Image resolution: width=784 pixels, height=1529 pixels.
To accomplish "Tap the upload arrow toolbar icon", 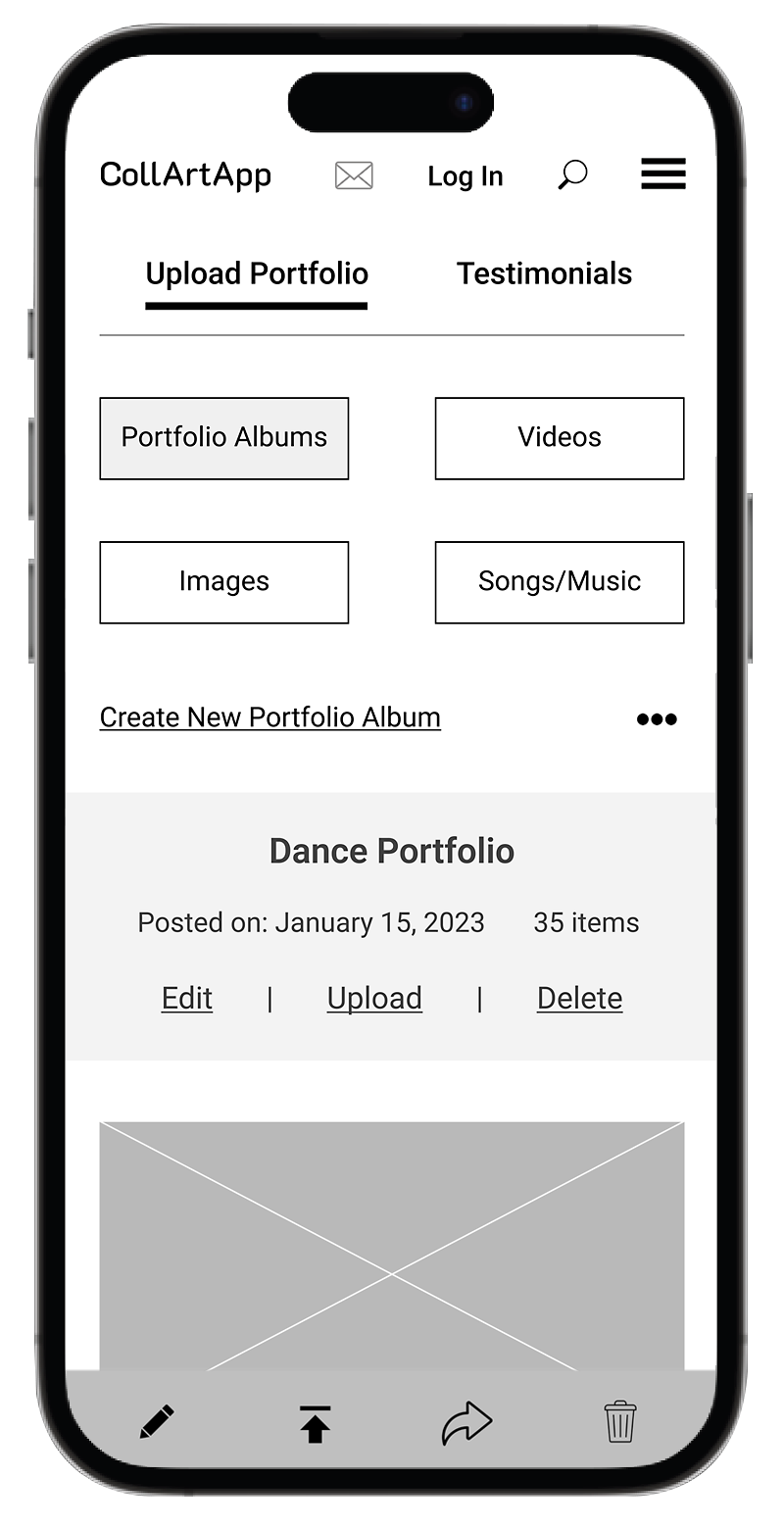I will click(x=315, y=1424).
